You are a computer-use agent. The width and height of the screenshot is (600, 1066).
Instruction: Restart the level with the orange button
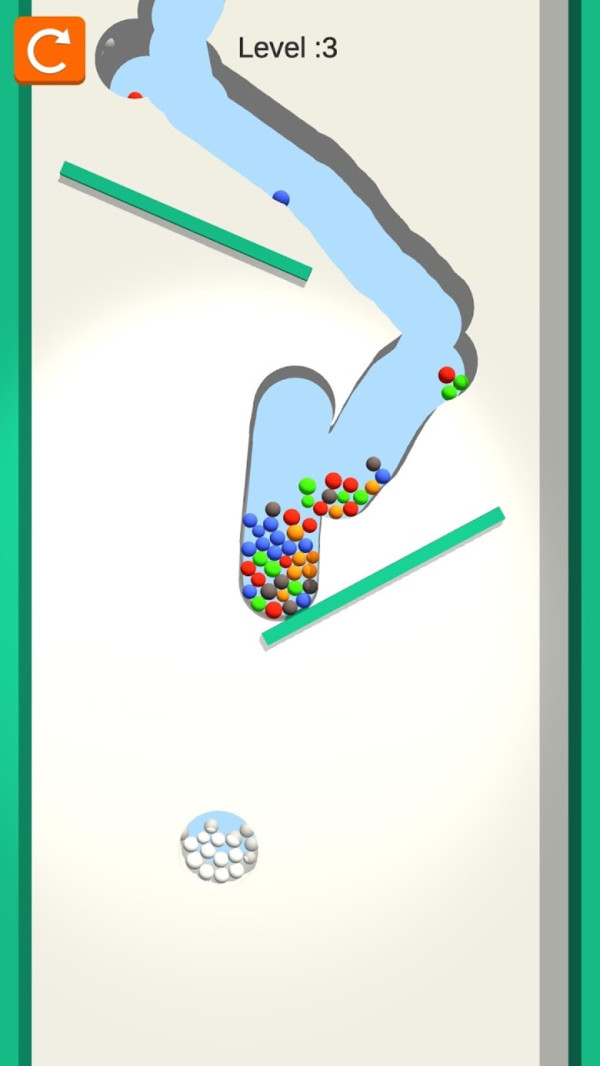click(49, 49)
